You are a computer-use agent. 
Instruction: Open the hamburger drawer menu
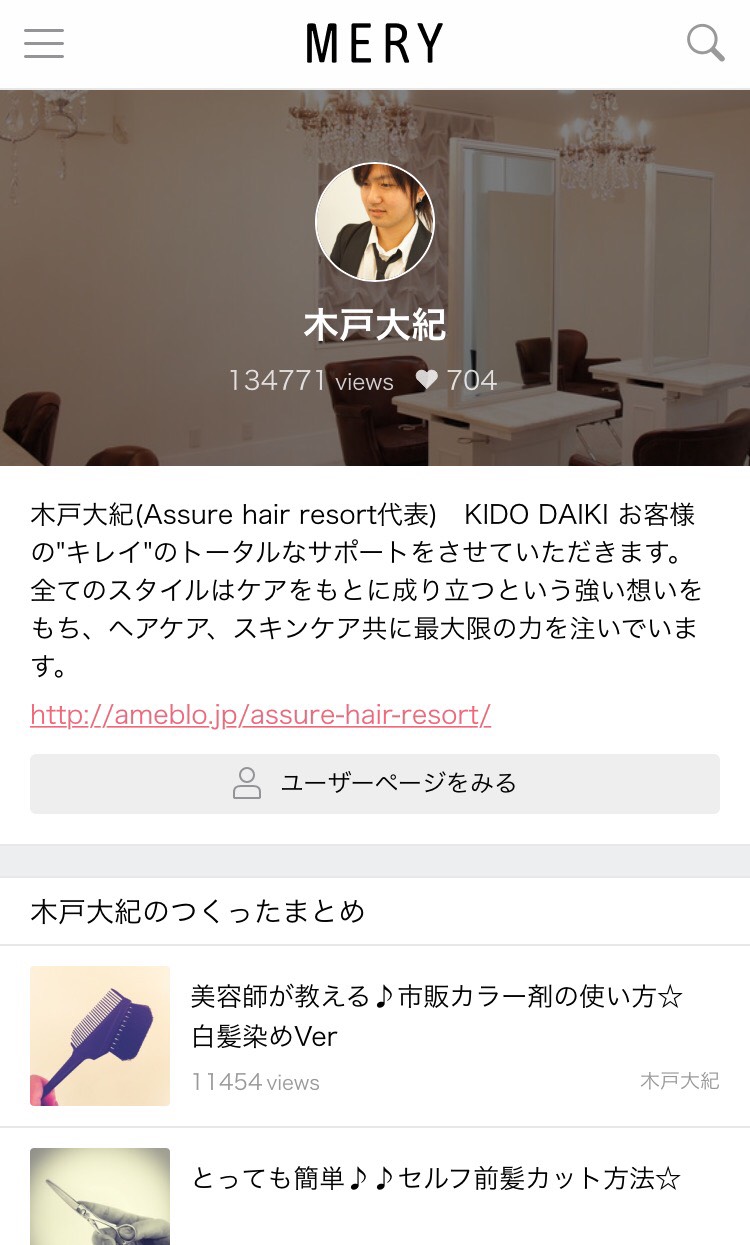44,44
